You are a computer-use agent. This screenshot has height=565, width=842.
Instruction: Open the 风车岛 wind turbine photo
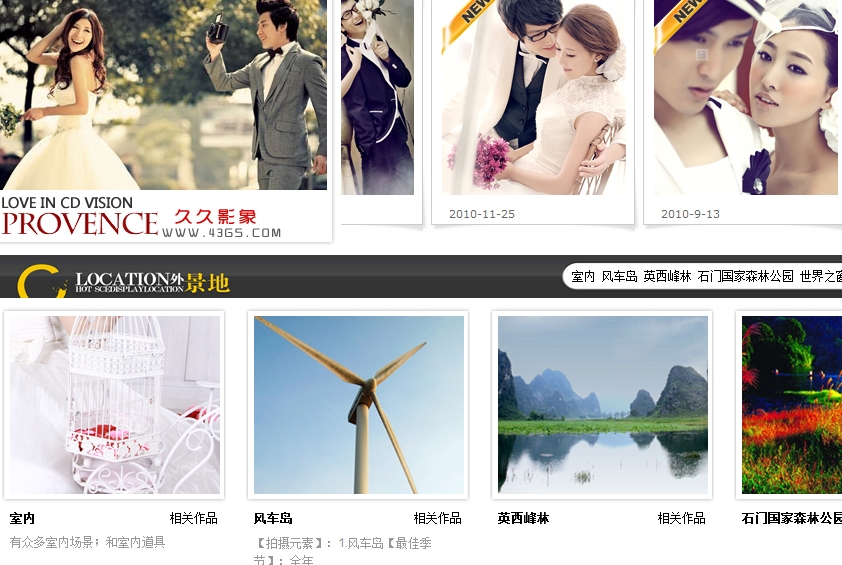pos(359,404)
